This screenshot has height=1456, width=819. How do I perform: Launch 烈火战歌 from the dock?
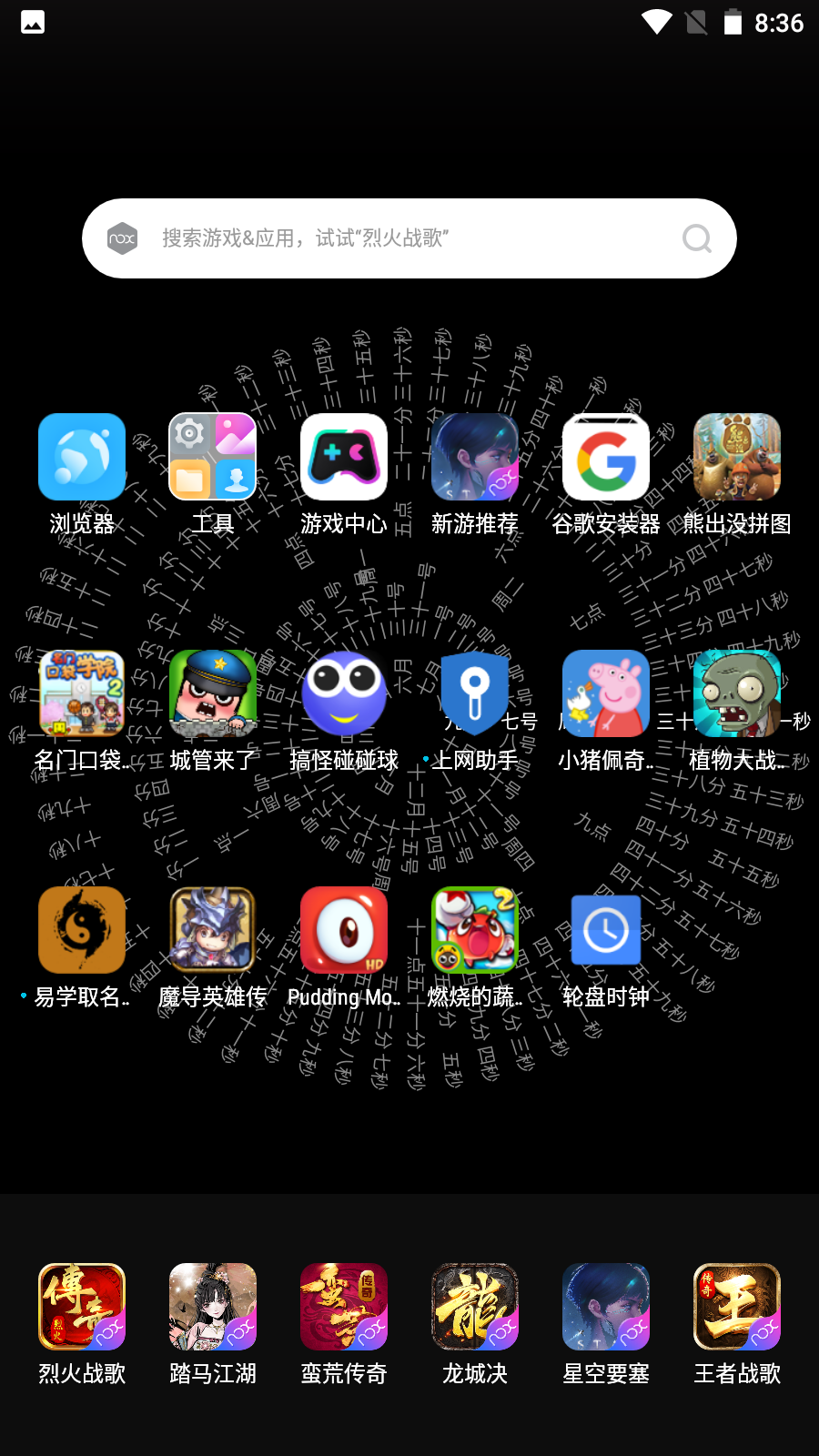click(82, 1308)
